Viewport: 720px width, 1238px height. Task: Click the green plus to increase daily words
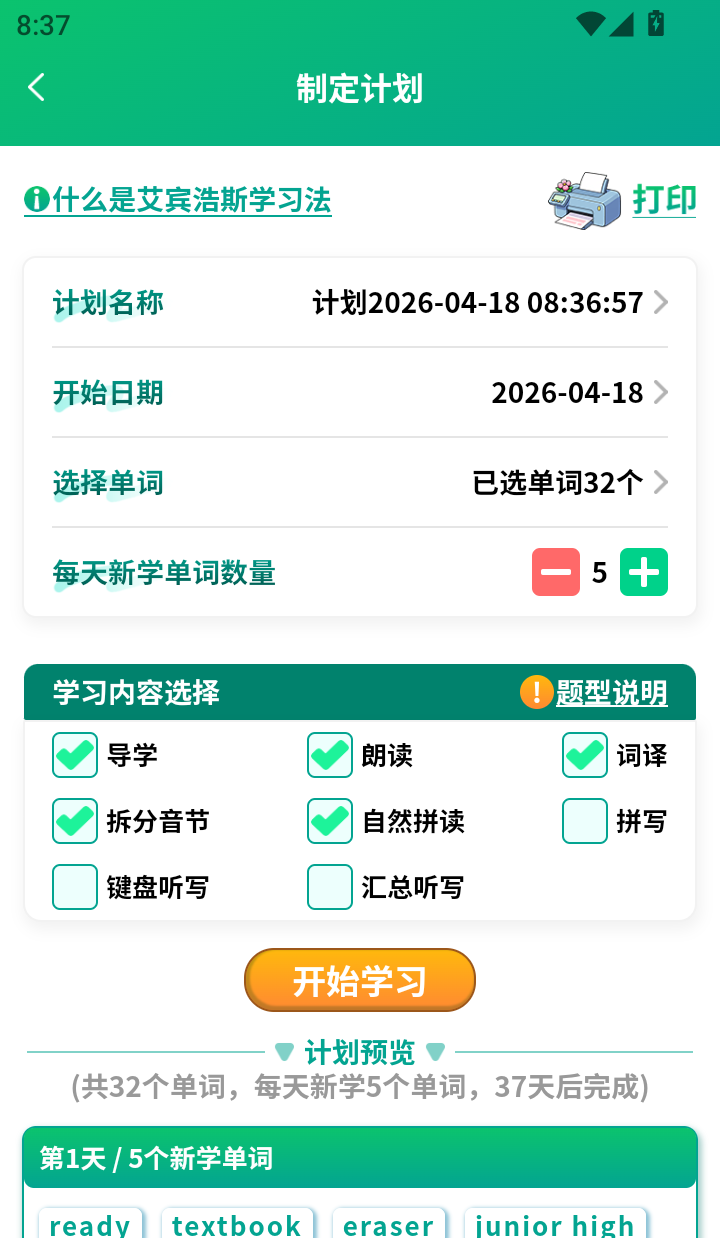pos(643,571)
